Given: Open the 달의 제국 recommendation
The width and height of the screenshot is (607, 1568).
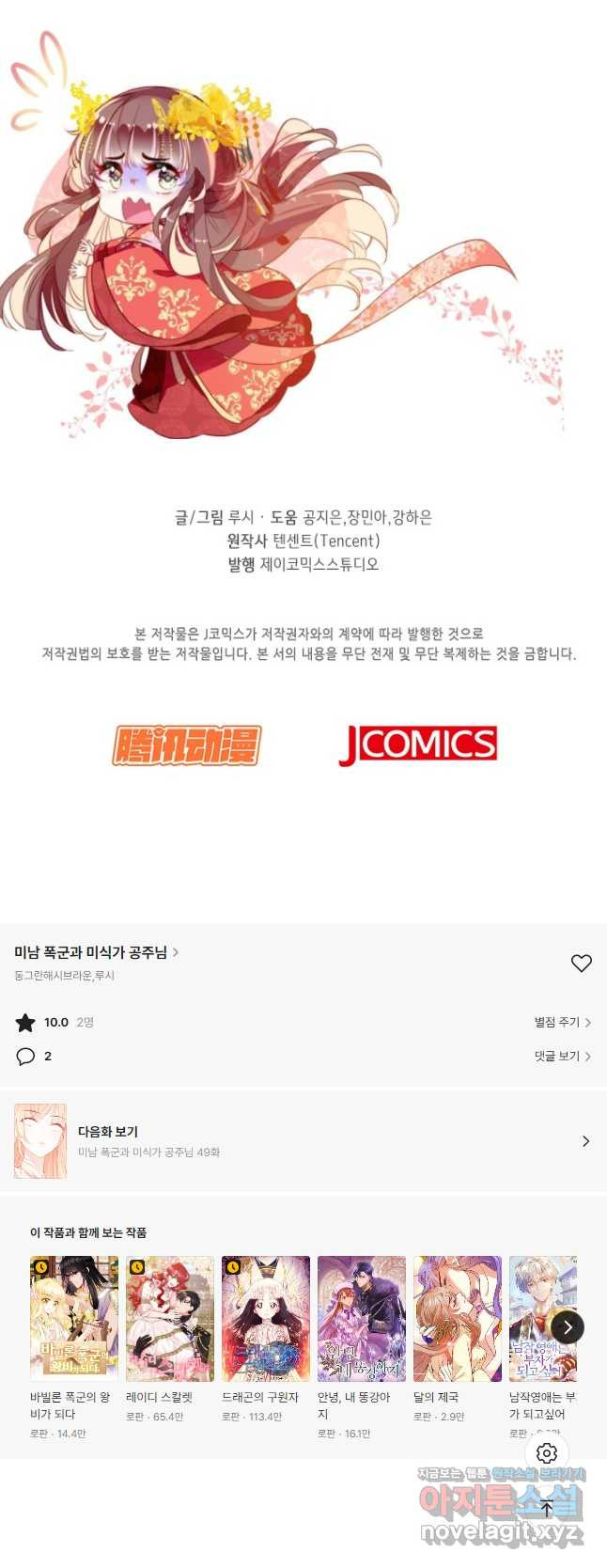Looking at the screenshot, I should coord(458,1318).
